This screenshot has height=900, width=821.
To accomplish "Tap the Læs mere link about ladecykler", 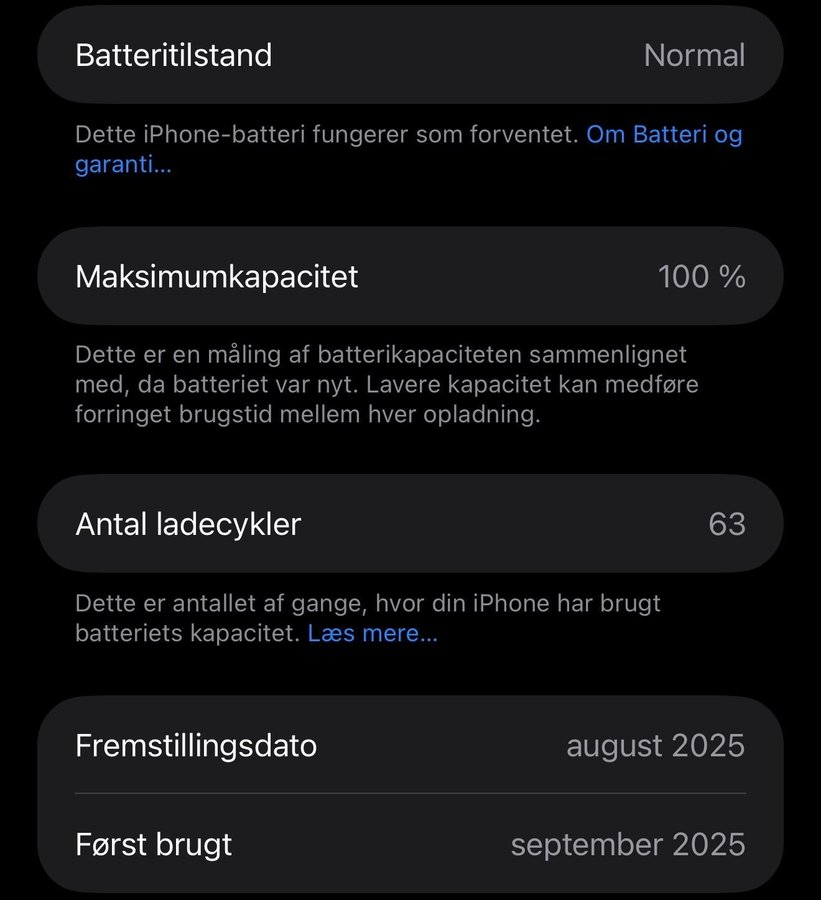I will (x=372, y=633).
